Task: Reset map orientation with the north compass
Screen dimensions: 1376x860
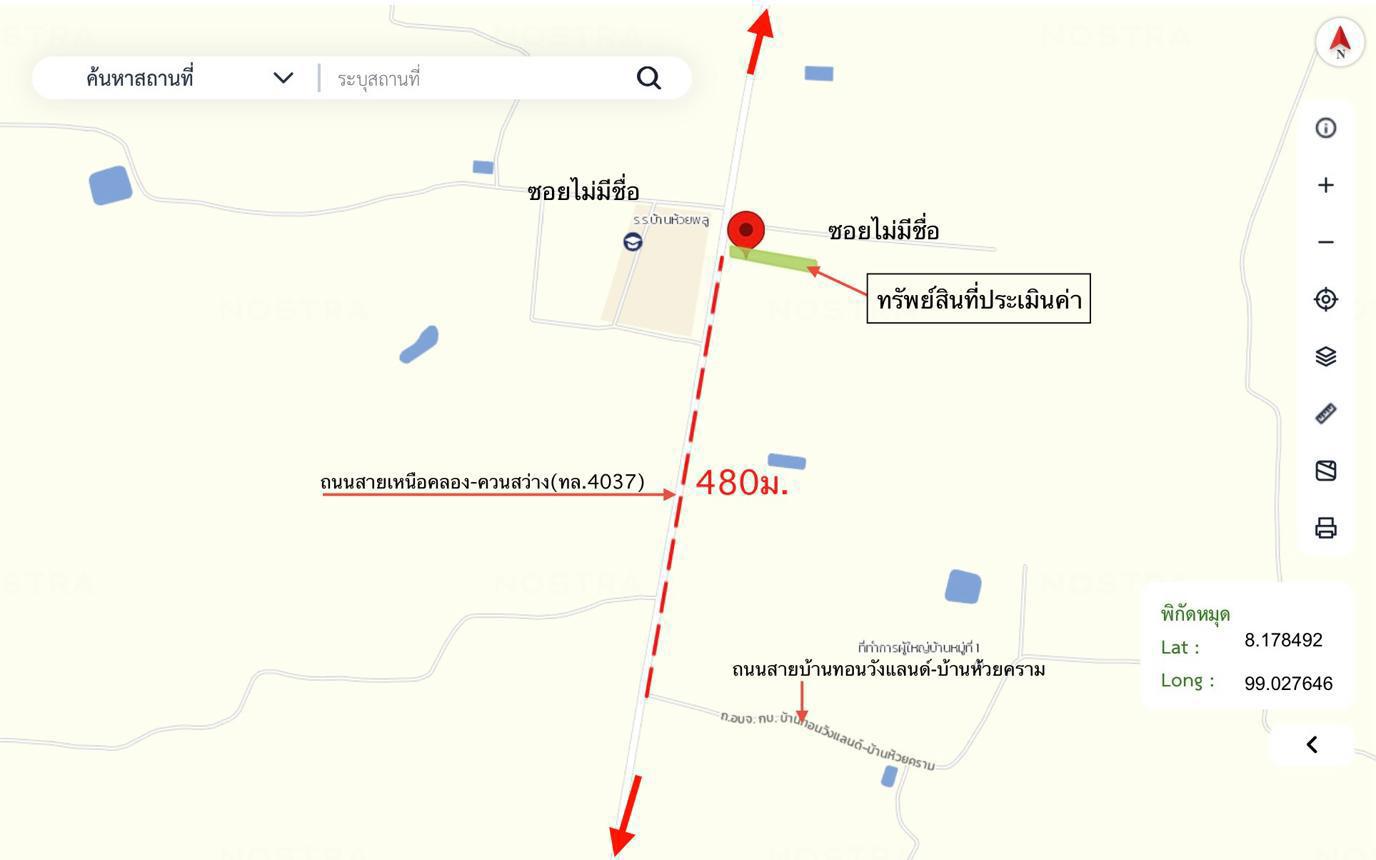Action: click(x=1340, y=42)
